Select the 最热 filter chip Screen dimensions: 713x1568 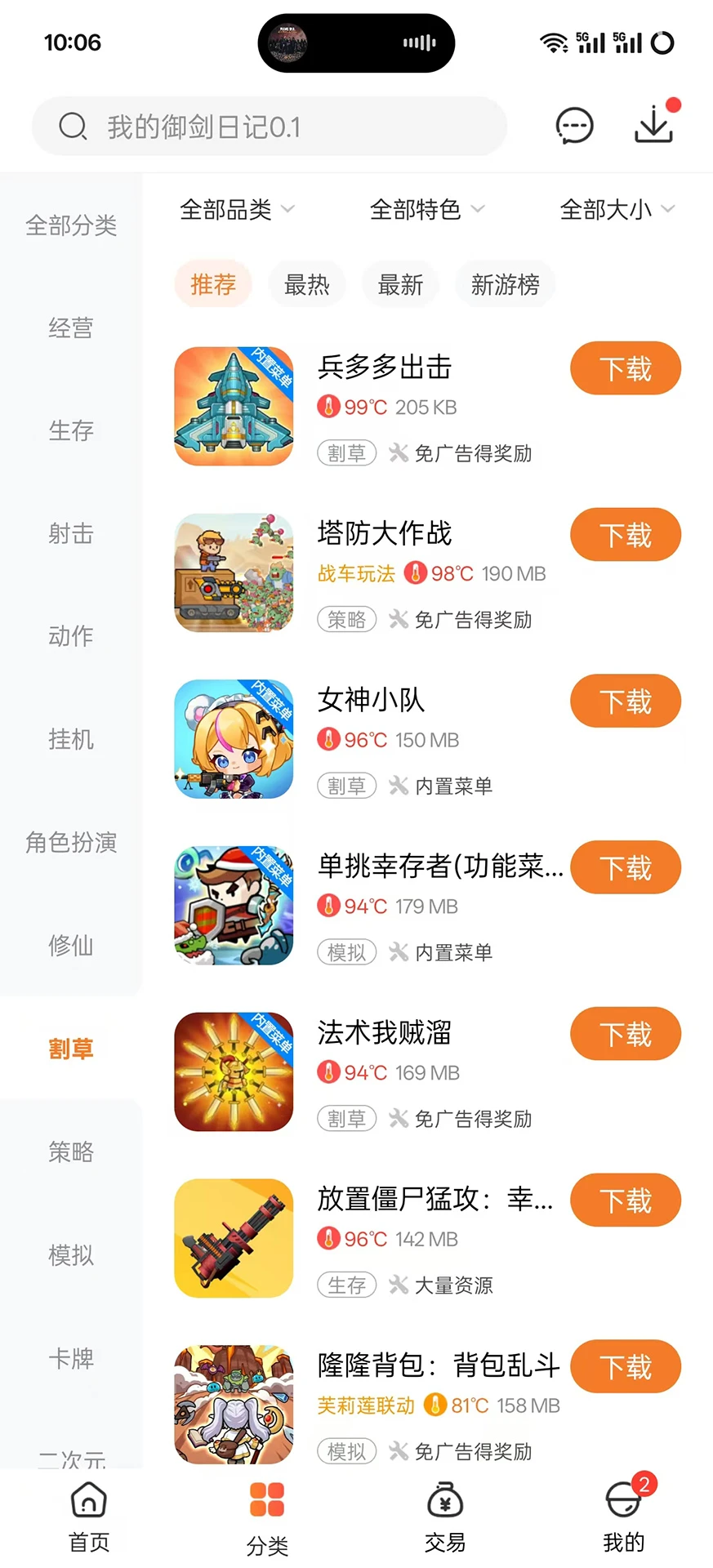tap(307, 283)
